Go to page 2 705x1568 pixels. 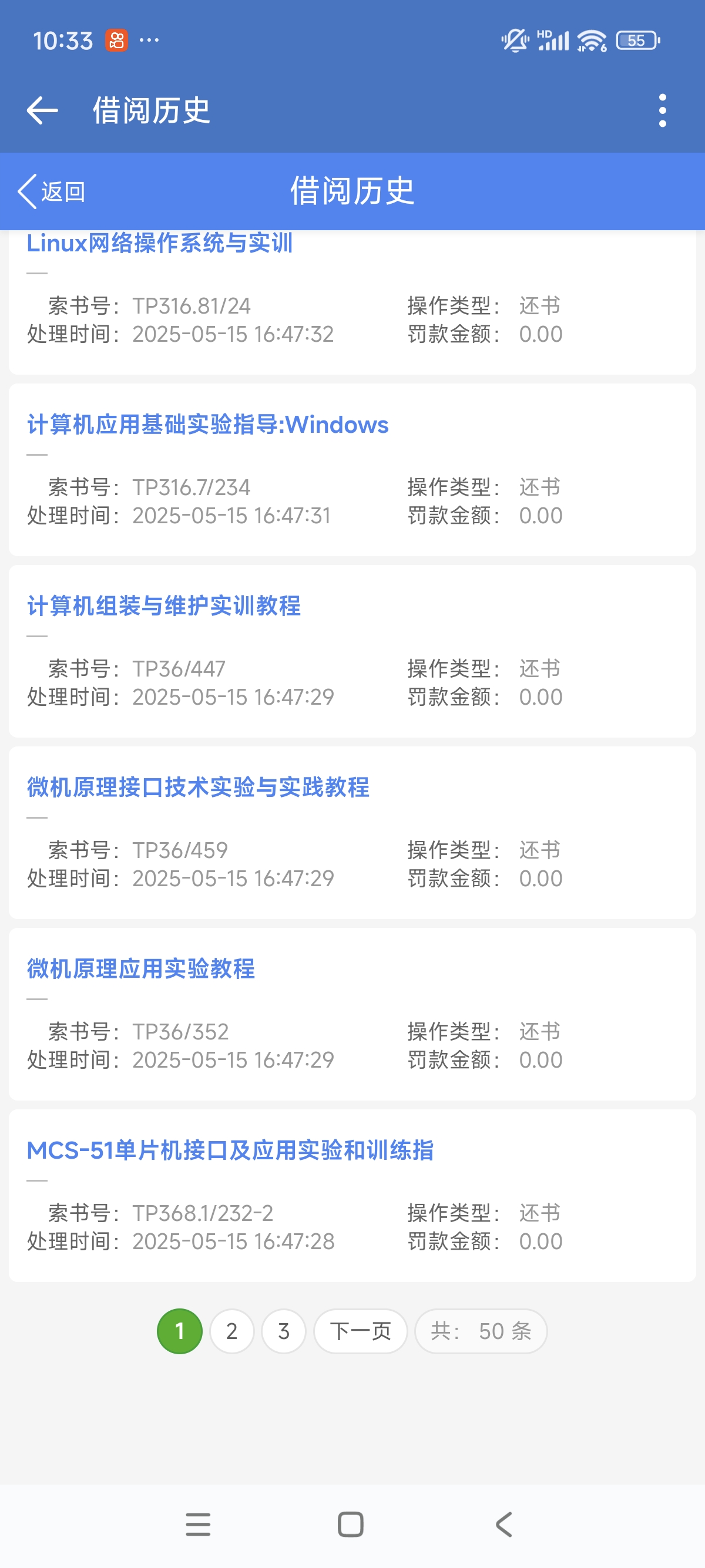[231, 1331]
